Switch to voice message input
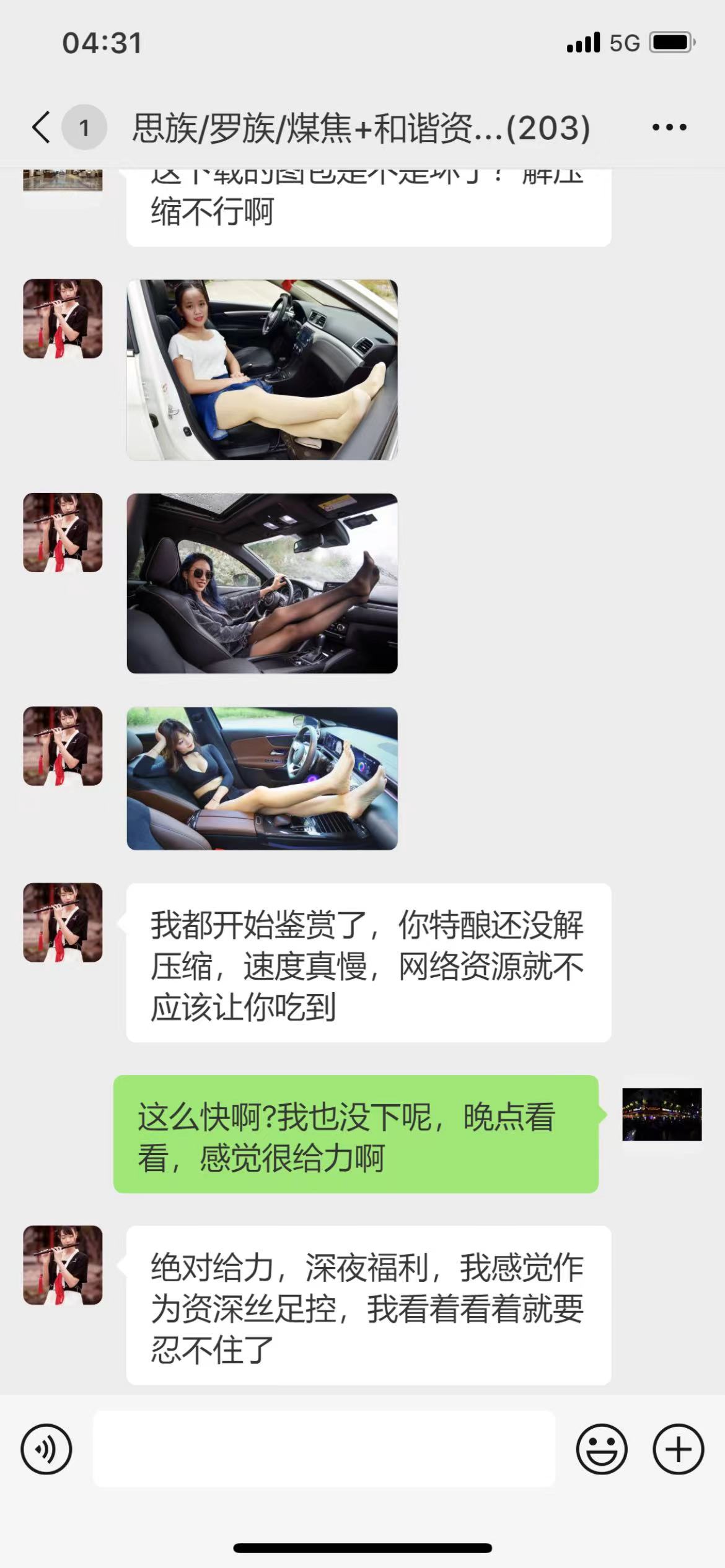Image resolution: width=725 pixels, height=1568 pixels. click(x=46, y=1449)
